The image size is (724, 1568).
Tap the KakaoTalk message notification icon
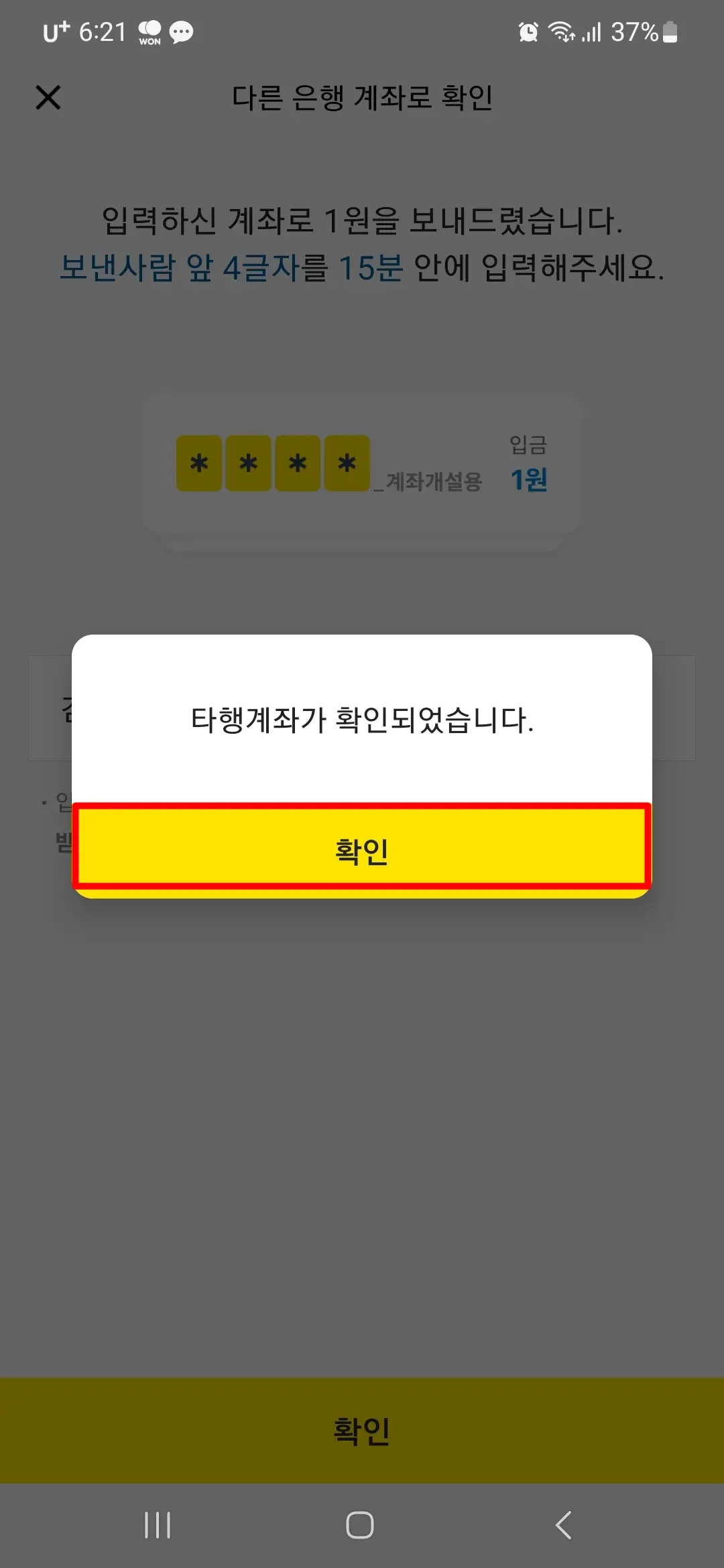181,30
